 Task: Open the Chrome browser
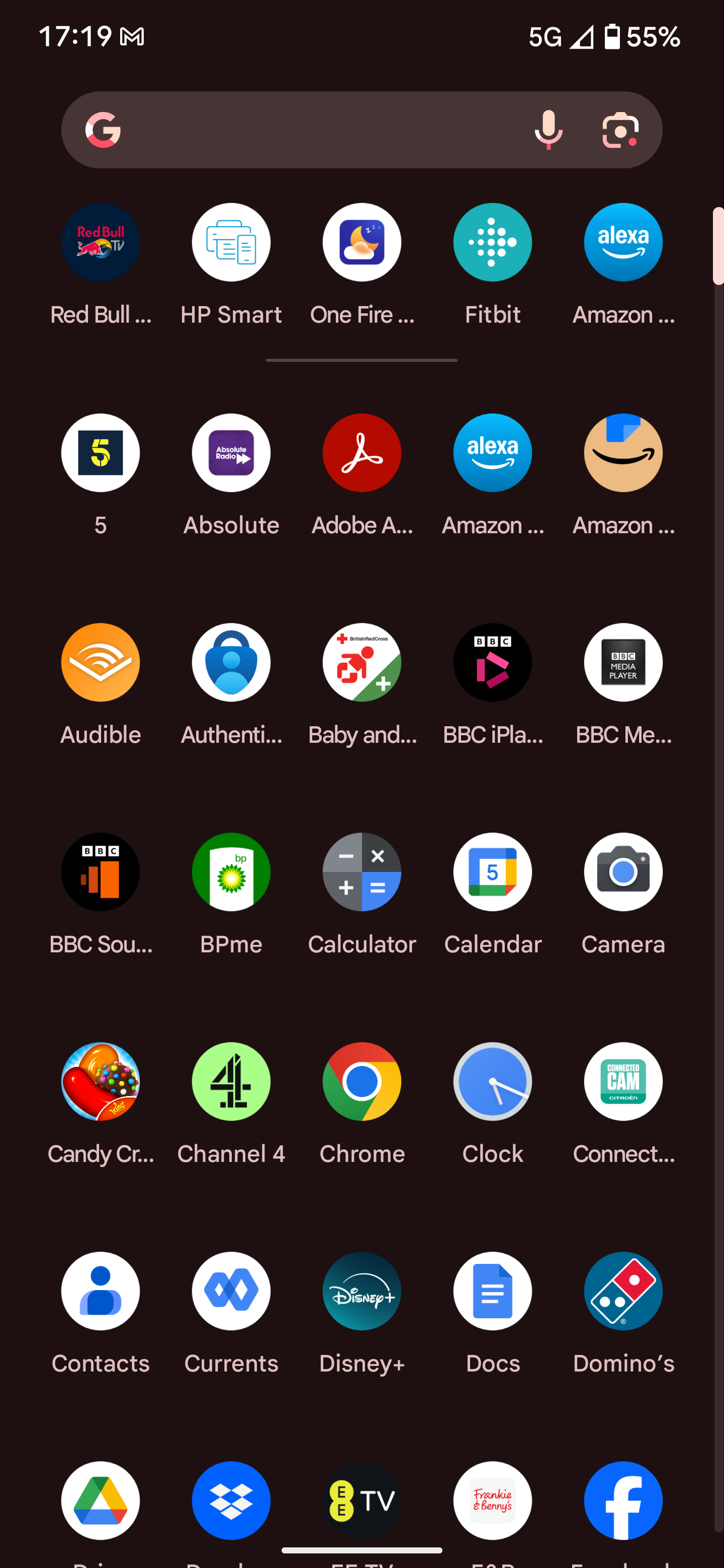click(361, 1082)
